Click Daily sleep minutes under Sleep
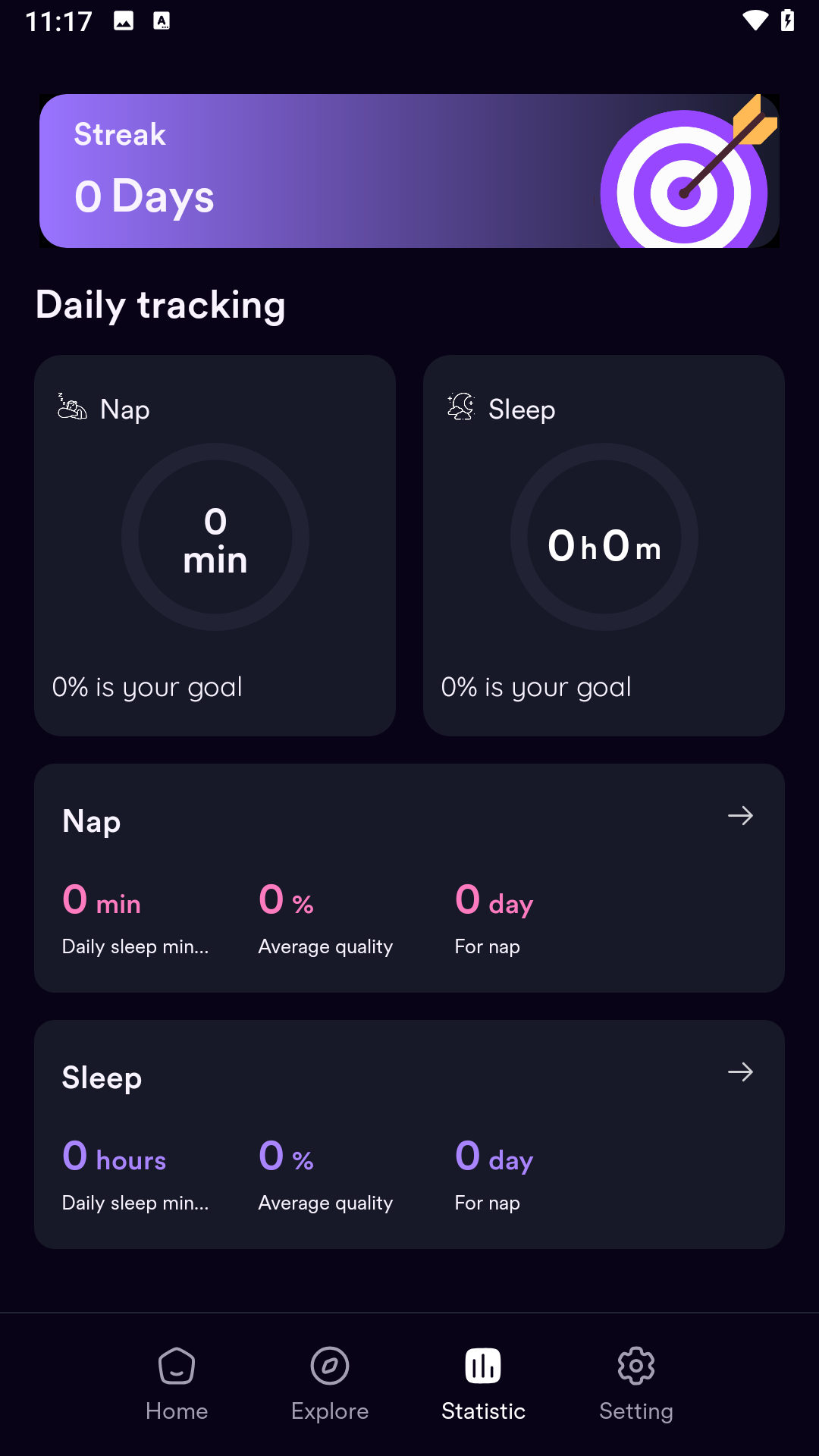 click(x=135, y=1203)
